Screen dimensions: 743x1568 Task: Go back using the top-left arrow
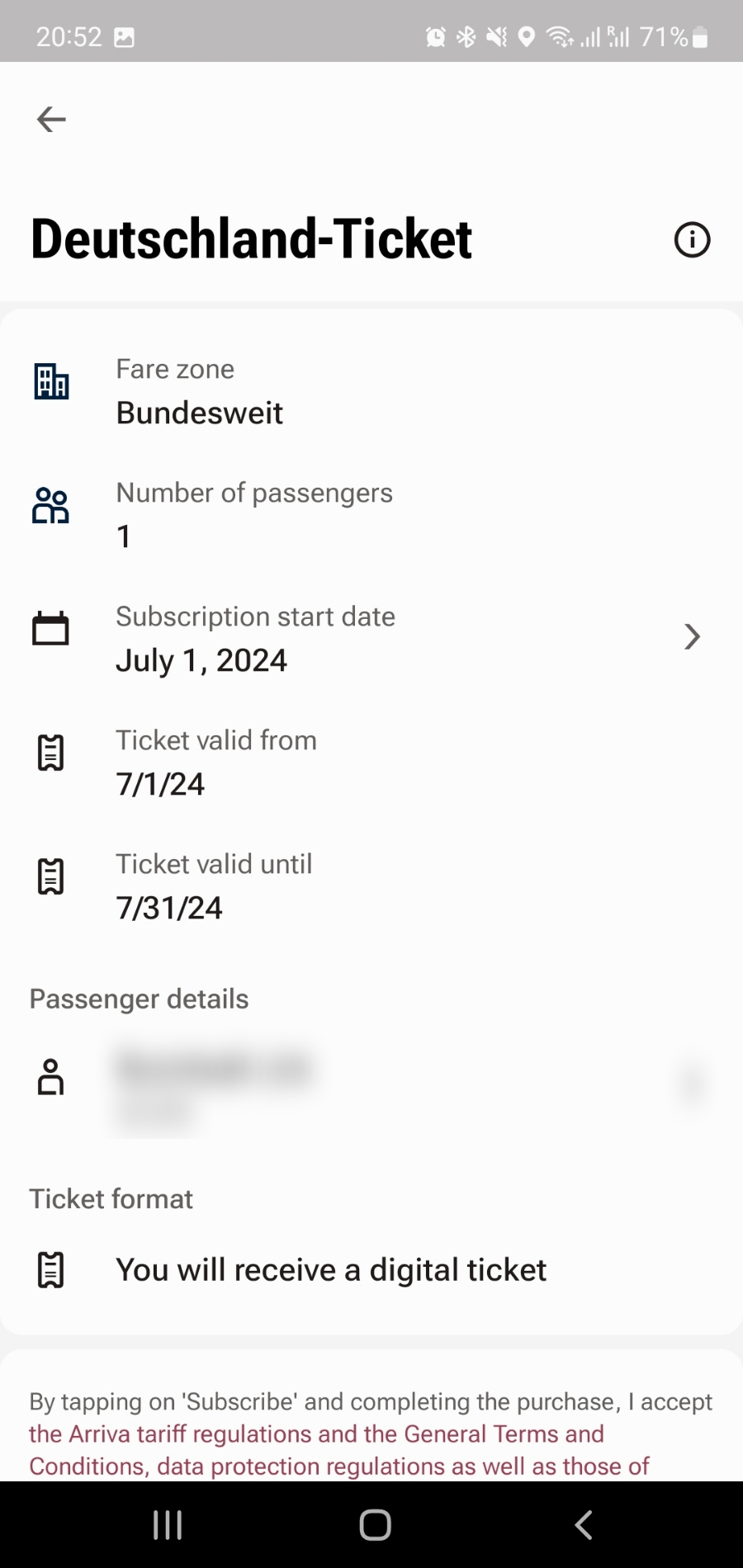51,120
